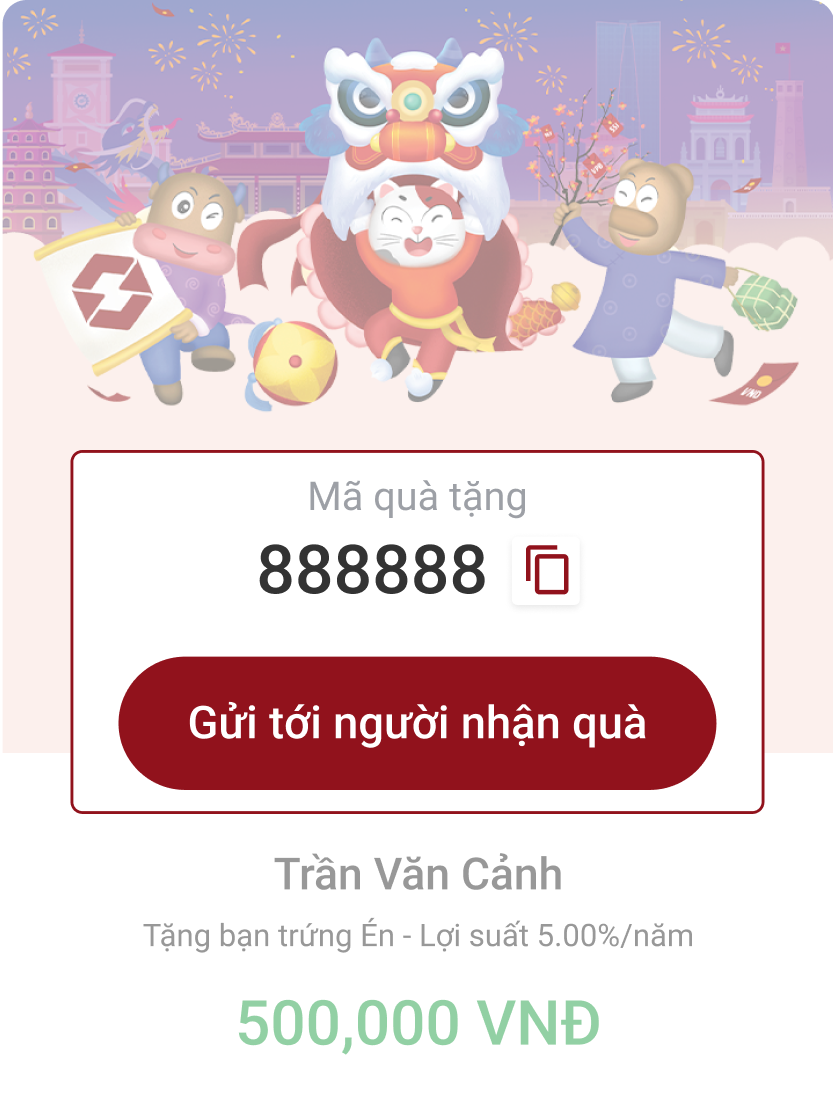The height and width of the screenshot is (1110, 833).
Task: Copy the gift code 888888
Action: pyautogui.click(x=546, y=571)
